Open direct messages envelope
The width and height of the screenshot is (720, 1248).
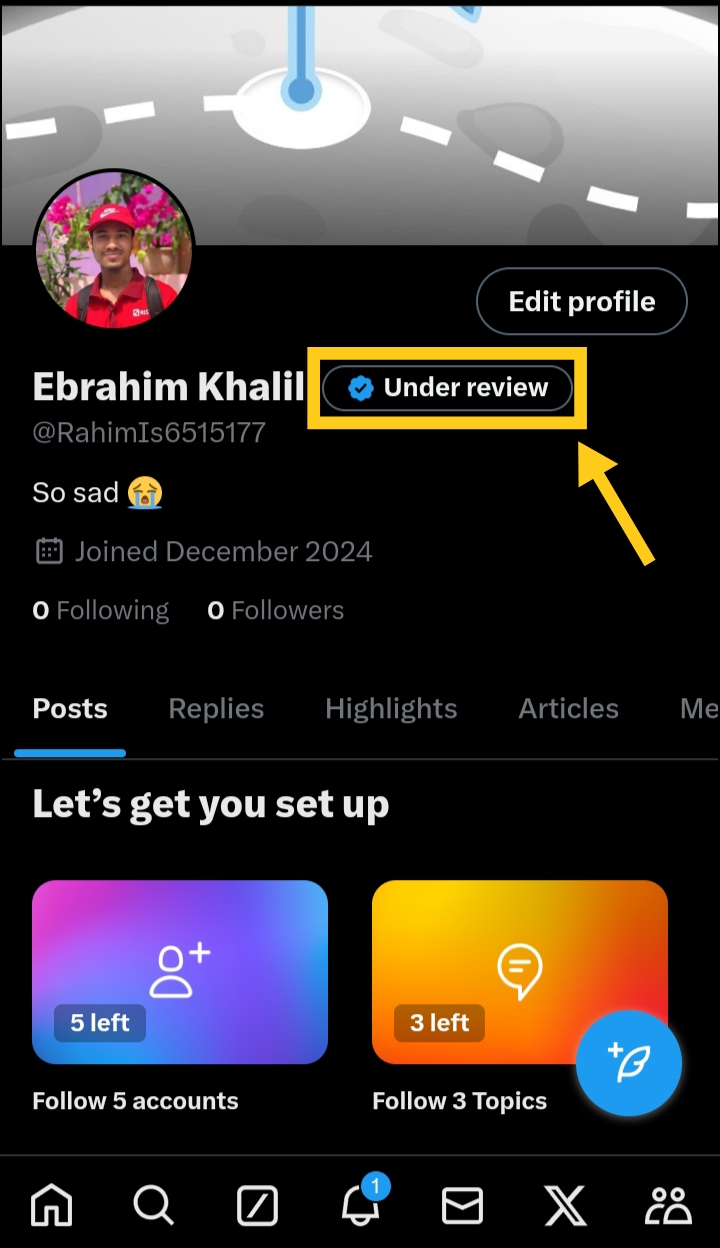(463, 1205)
